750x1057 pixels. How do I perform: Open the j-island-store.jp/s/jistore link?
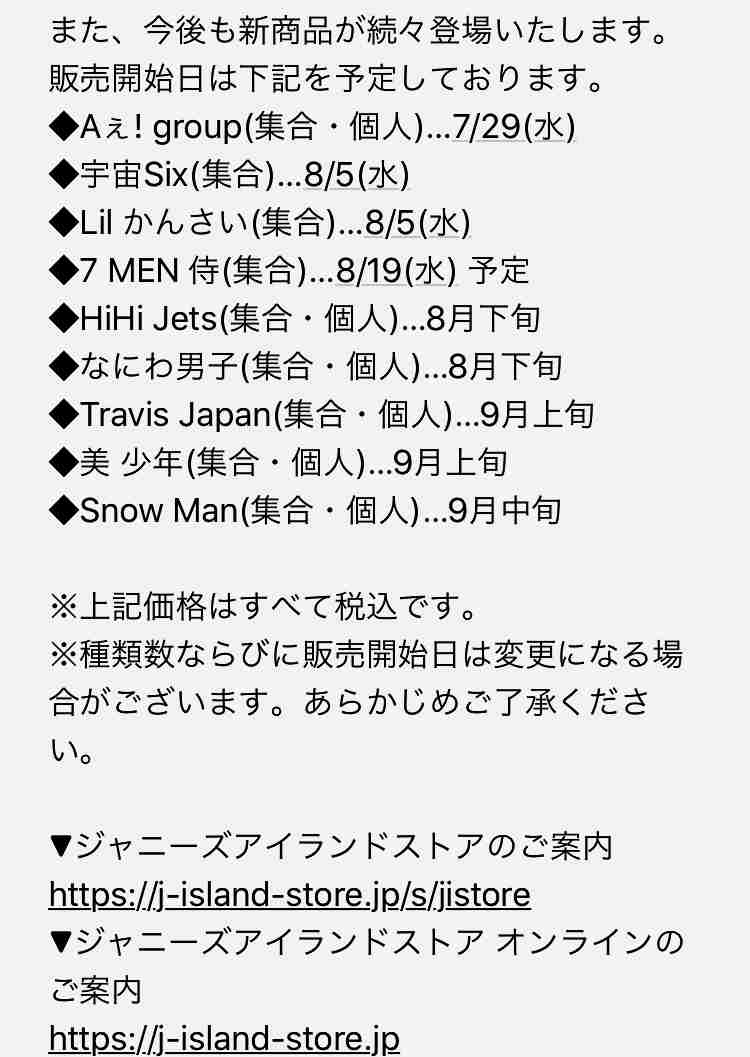(x=289, y=893)
